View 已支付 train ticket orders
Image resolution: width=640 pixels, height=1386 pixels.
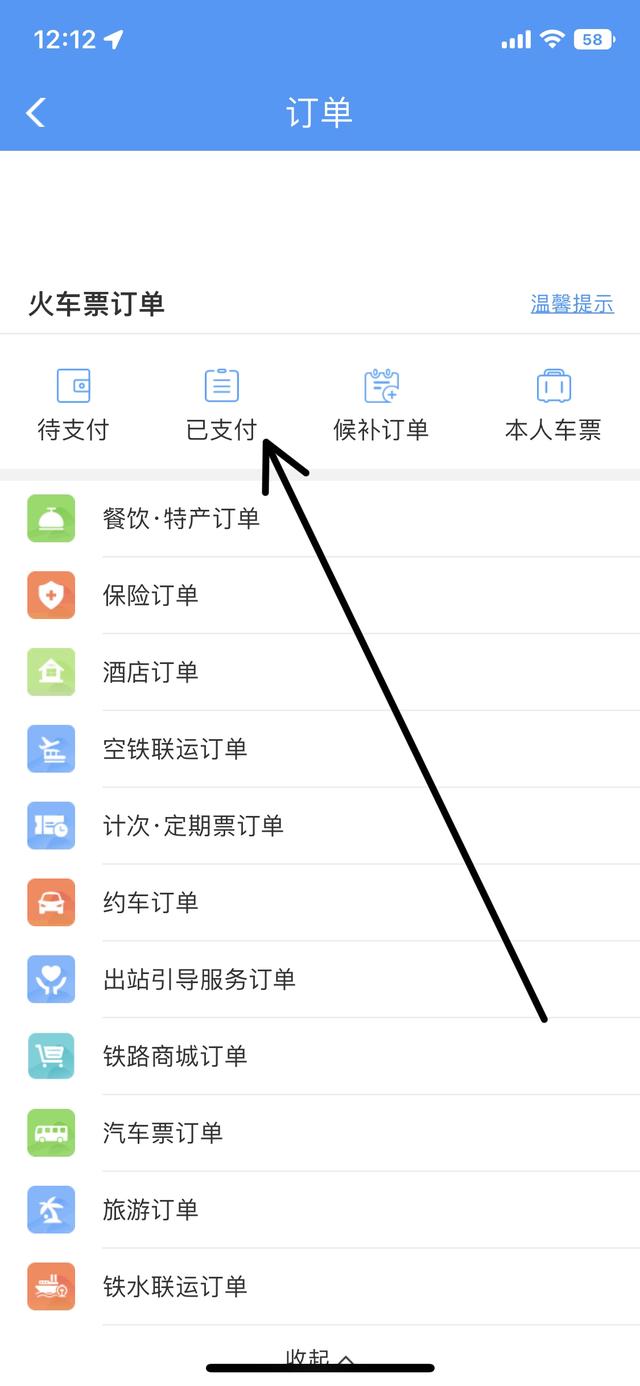[x=221, y=406]
